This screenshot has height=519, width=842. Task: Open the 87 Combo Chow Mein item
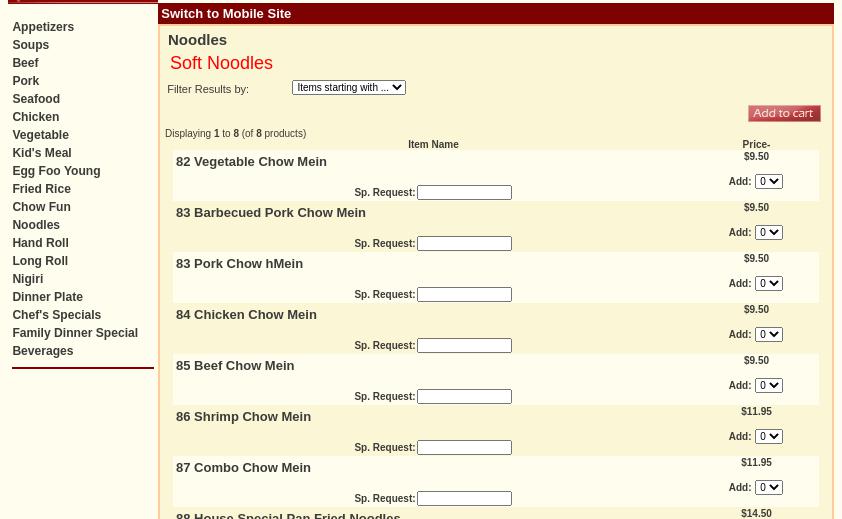pyautogui.click(x=243, y=468)
